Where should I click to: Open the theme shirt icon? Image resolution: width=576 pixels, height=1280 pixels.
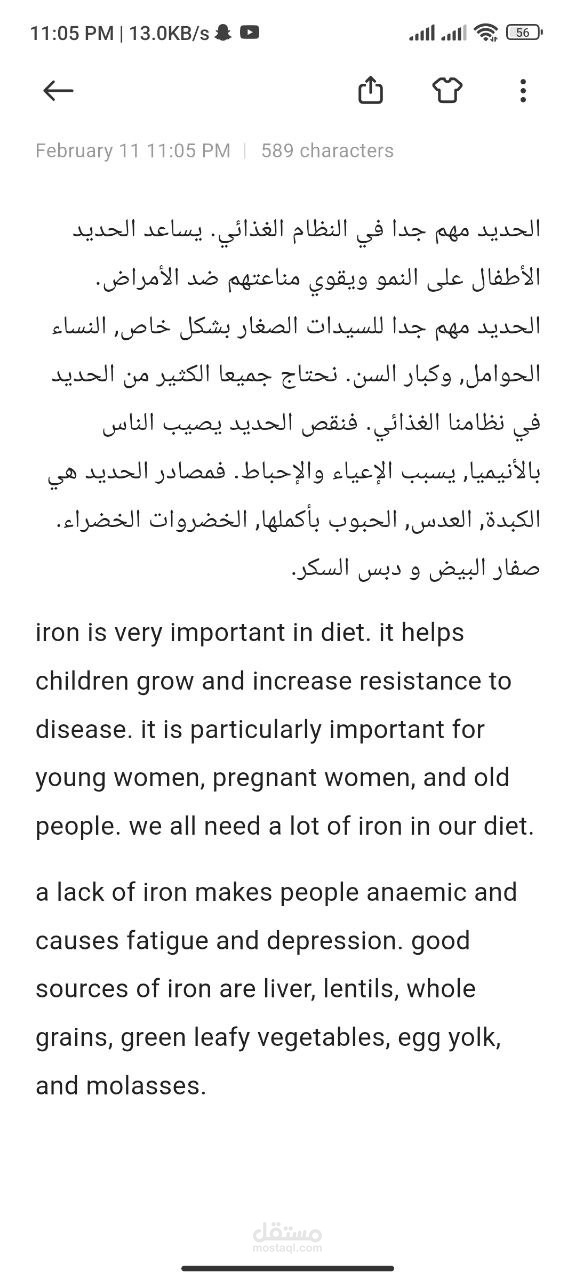(447, 90)
